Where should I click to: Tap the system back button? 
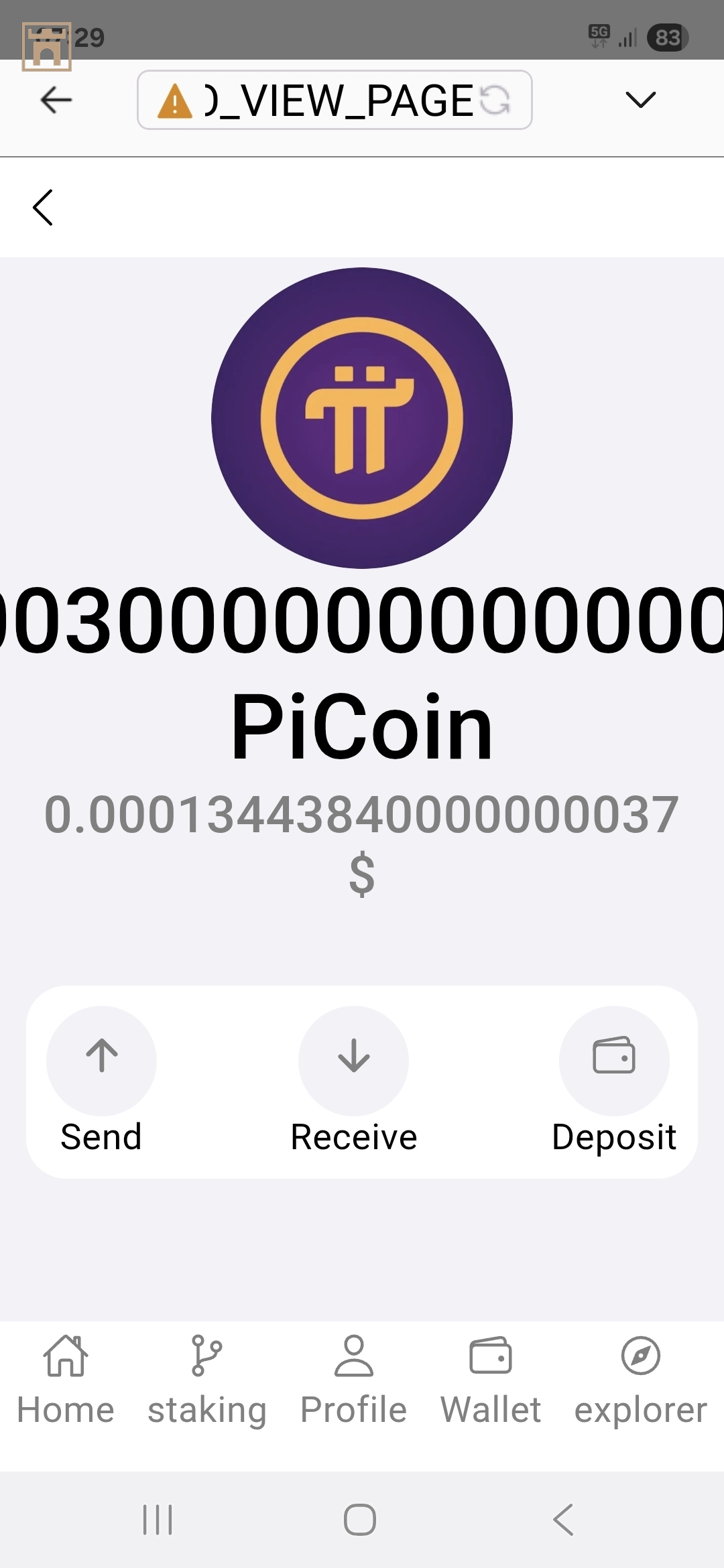click(563, 1519)
